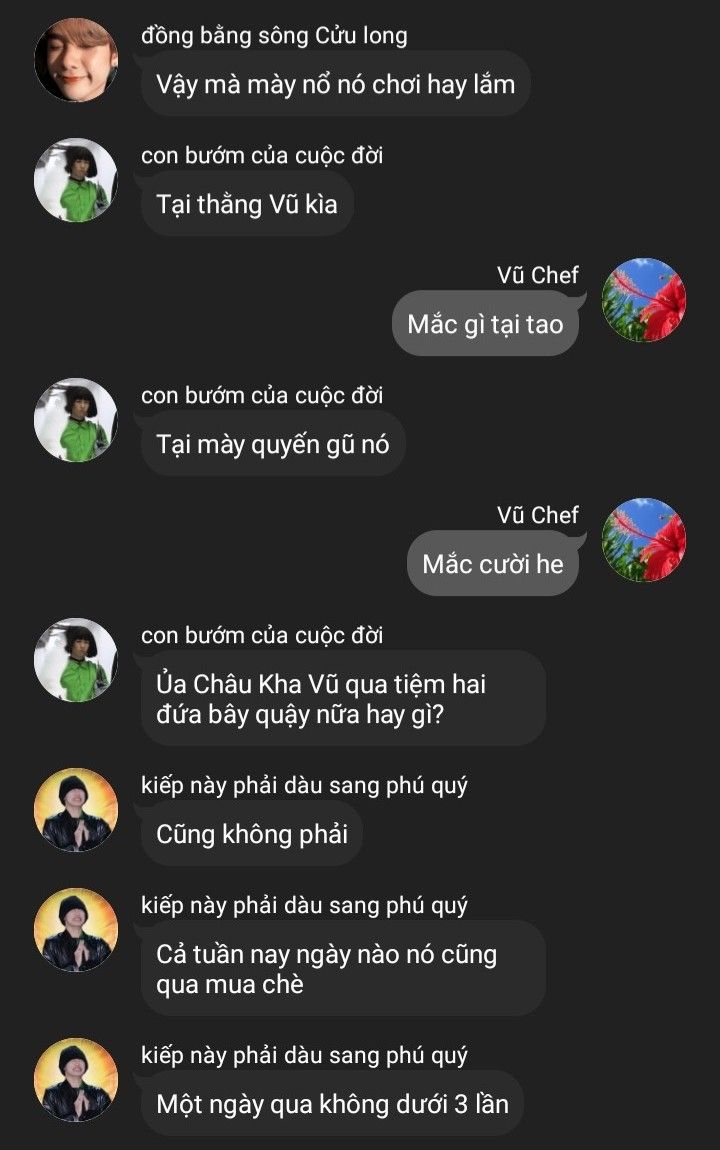Open avatar beside 'Vậy mà mày nổ nó' message

pos(76,60)
